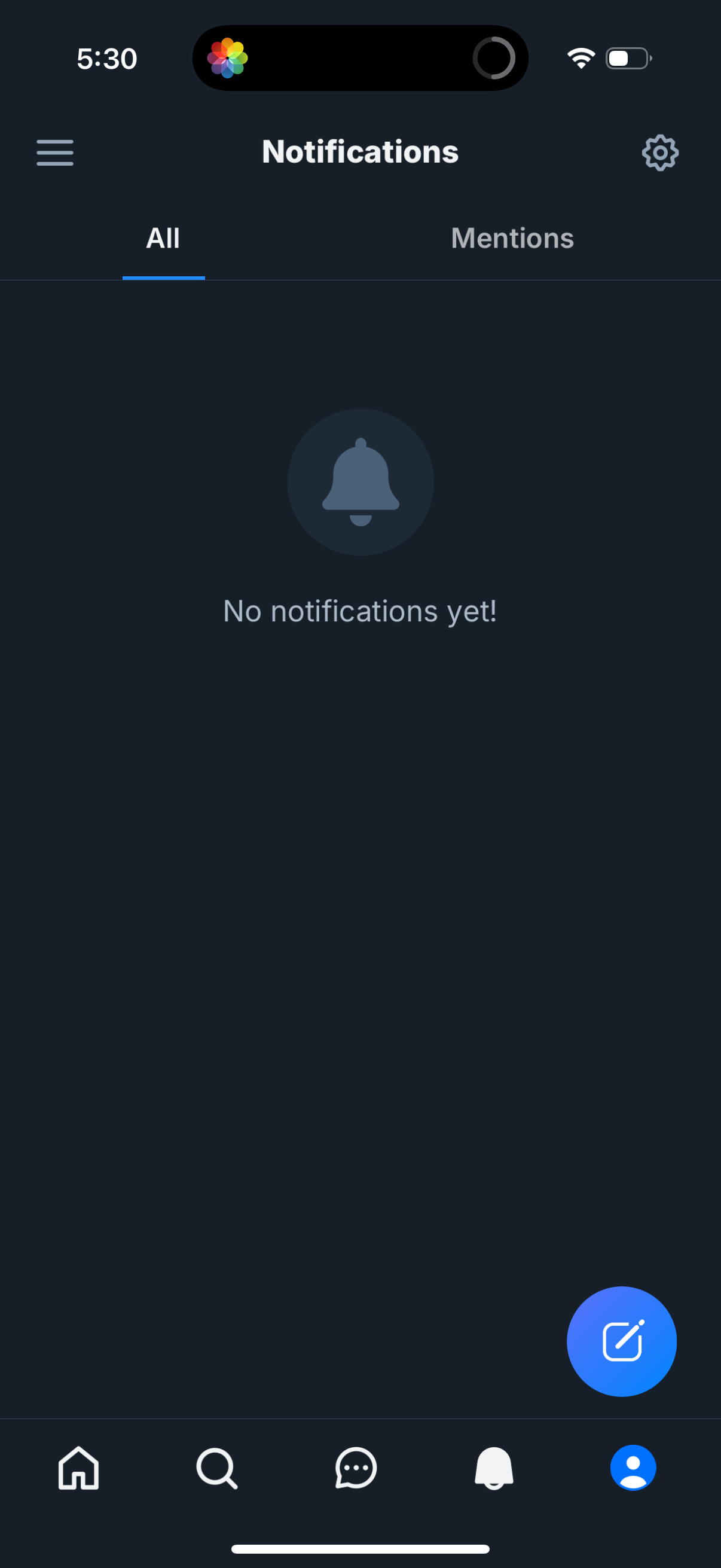The width and height of the screenshot is (721, 1568).
Task: Tap the clock in the status bar
Action: point(107,58)
